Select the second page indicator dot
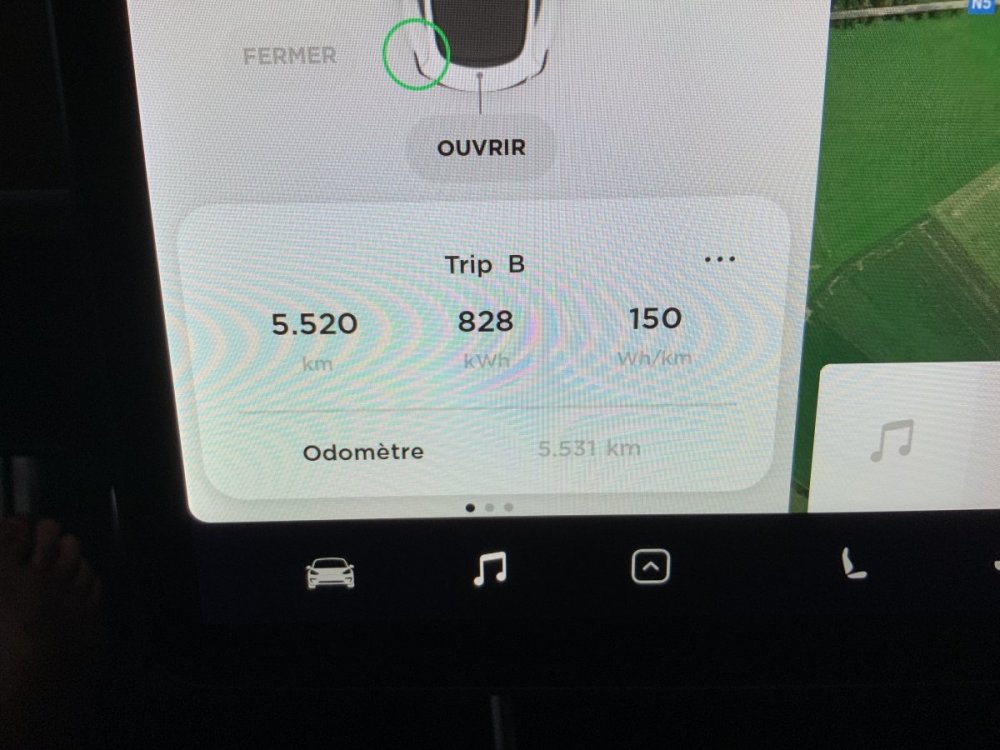This screenshot has height=750, width=1000. click(489, 508)
